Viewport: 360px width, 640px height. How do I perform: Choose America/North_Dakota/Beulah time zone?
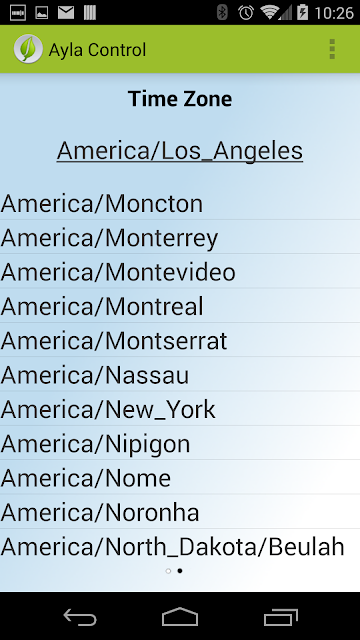click(180, 546)
